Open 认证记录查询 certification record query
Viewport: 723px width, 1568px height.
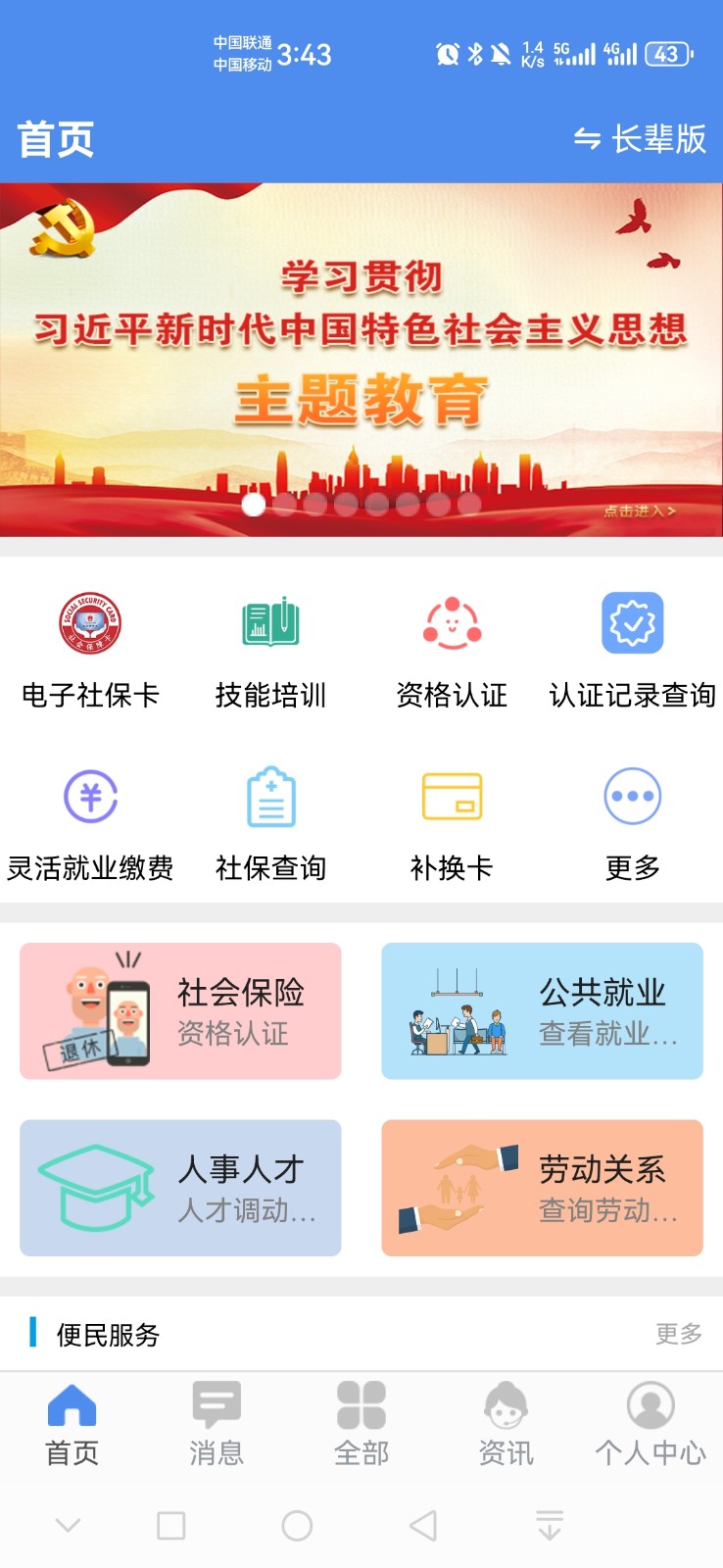pos(632,642)
